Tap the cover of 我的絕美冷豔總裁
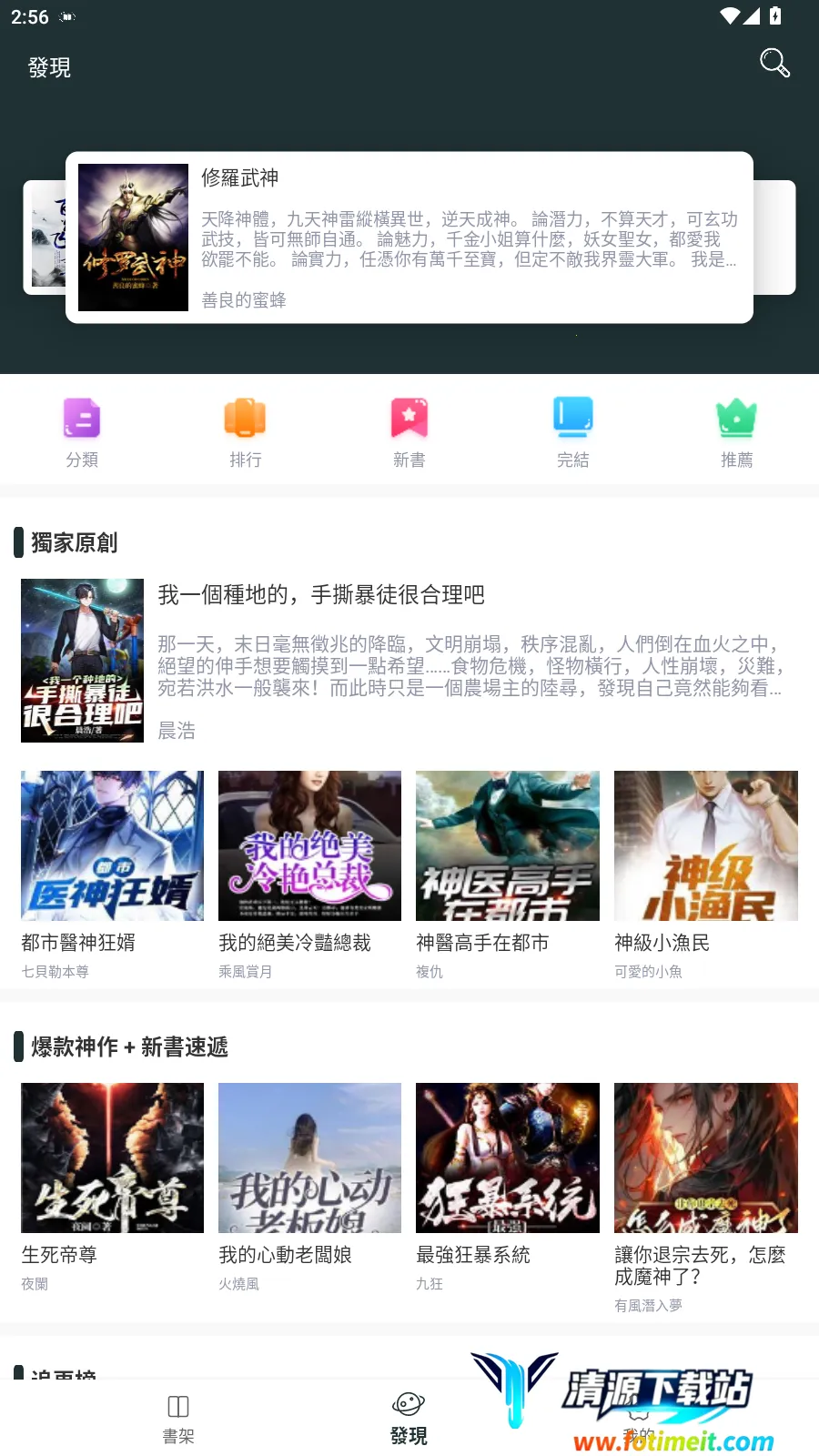 [309, 845]
